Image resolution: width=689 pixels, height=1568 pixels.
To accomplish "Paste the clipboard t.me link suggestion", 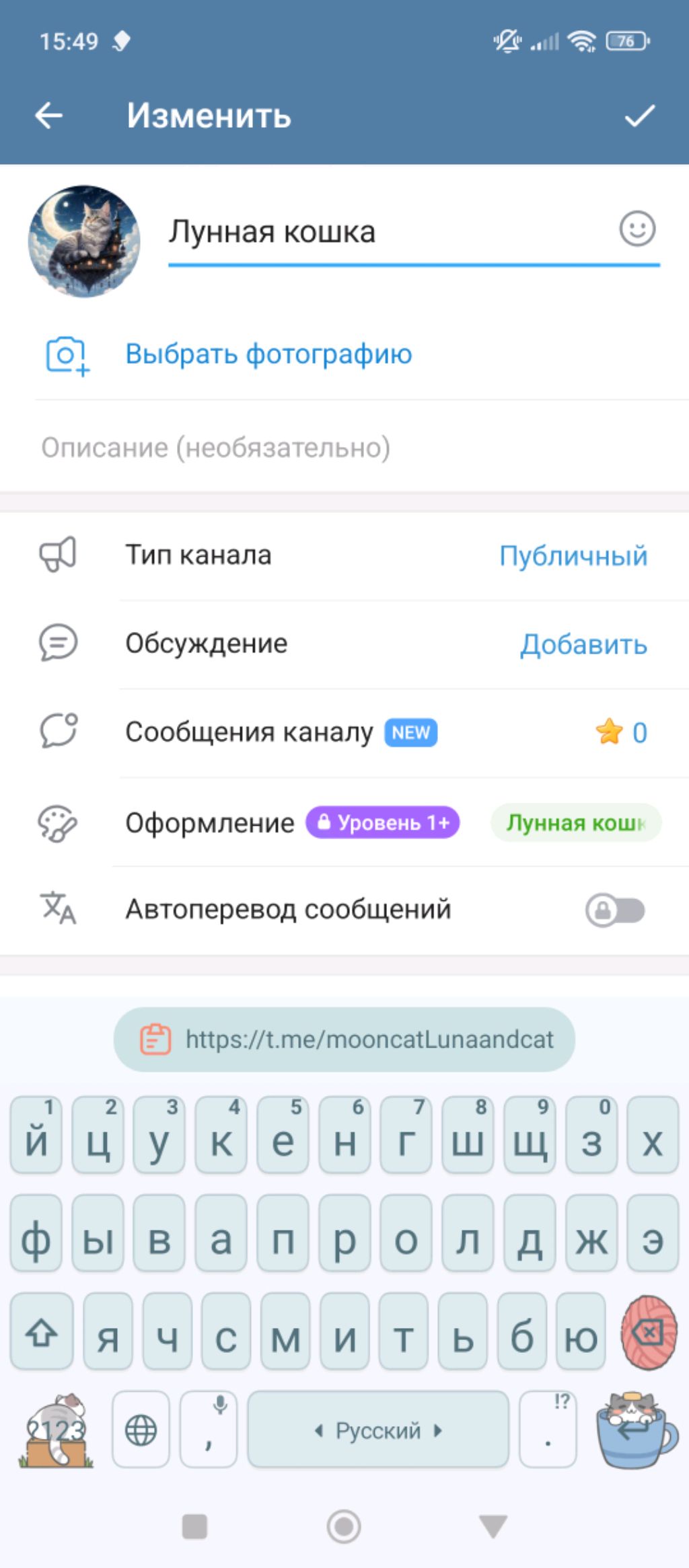I will pyautogui.click(x=344, y=1040).
